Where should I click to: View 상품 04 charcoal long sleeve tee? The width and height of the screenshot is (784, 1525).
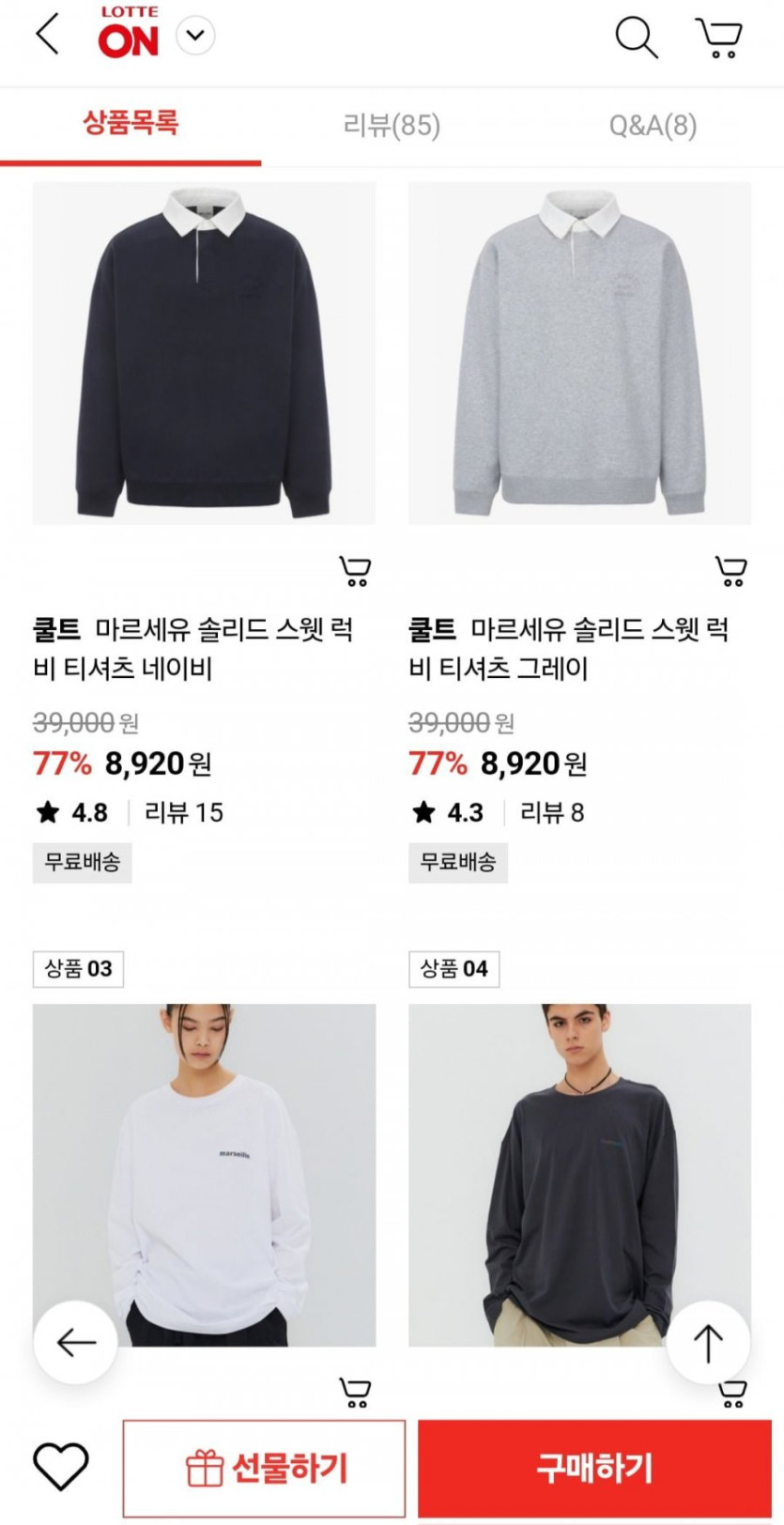tap(579, 1174)
